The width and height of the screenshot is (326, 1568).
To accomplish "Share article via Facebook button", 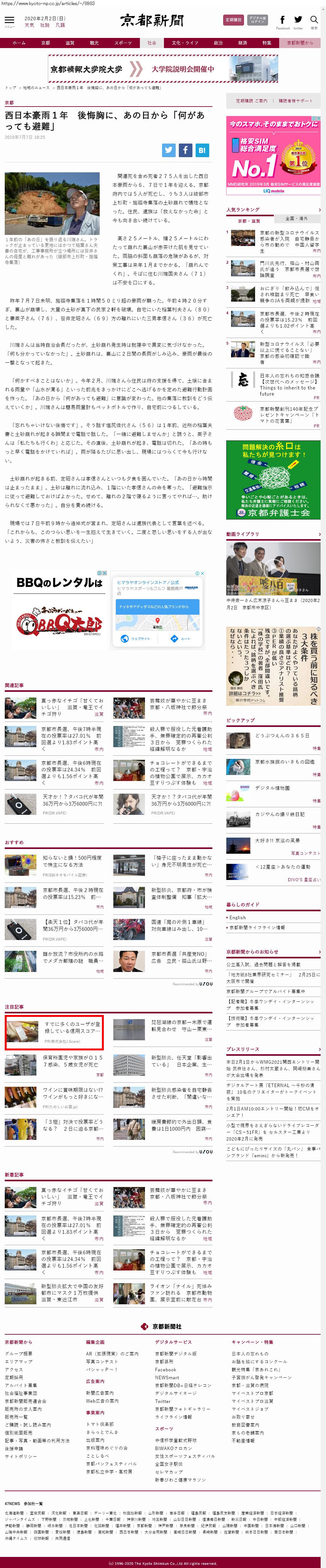I will coord(185,150).
